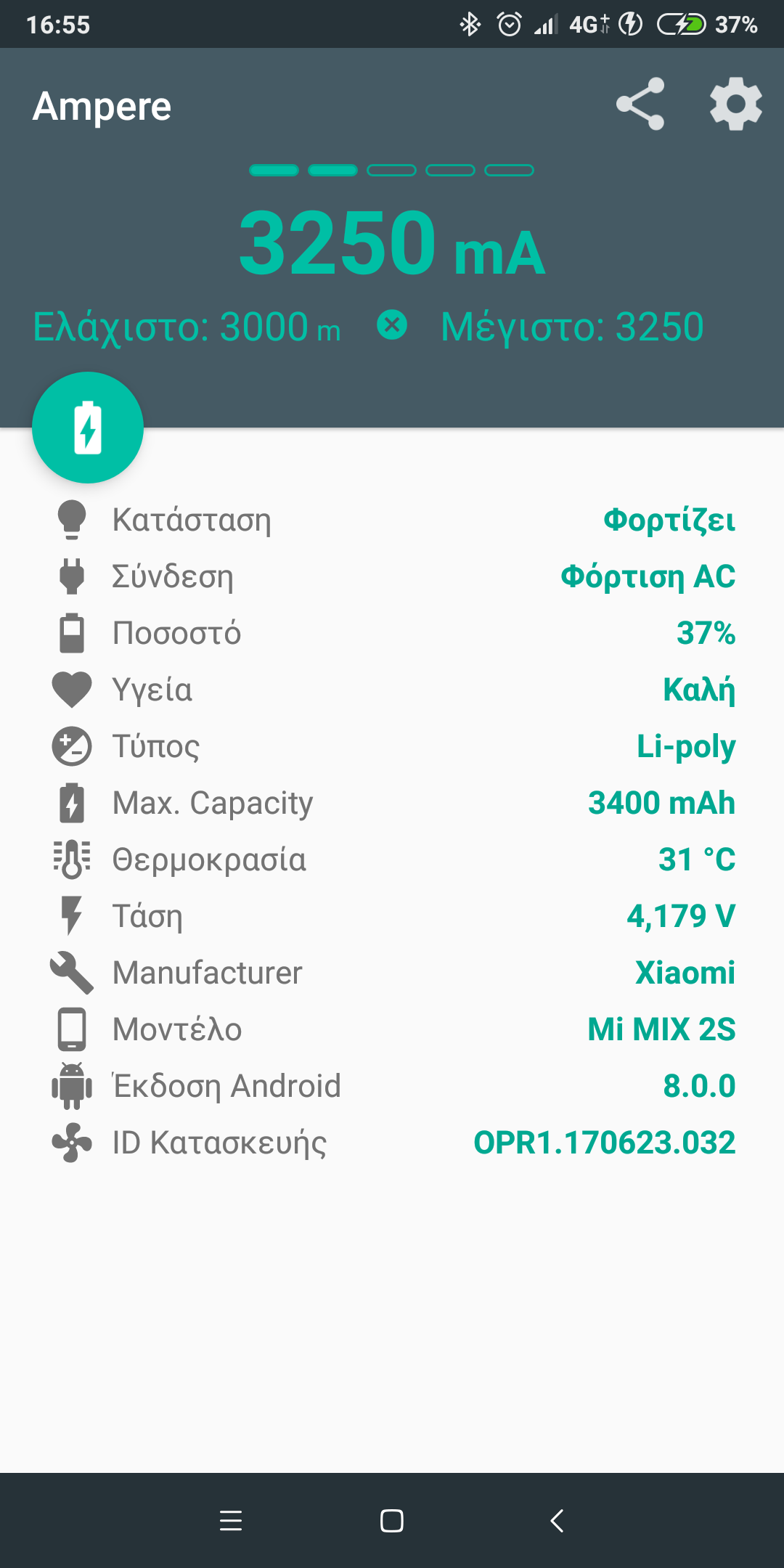784x1568 pixels.
Task: Go back with the system back button
Action: click(x=557, y=1520)
